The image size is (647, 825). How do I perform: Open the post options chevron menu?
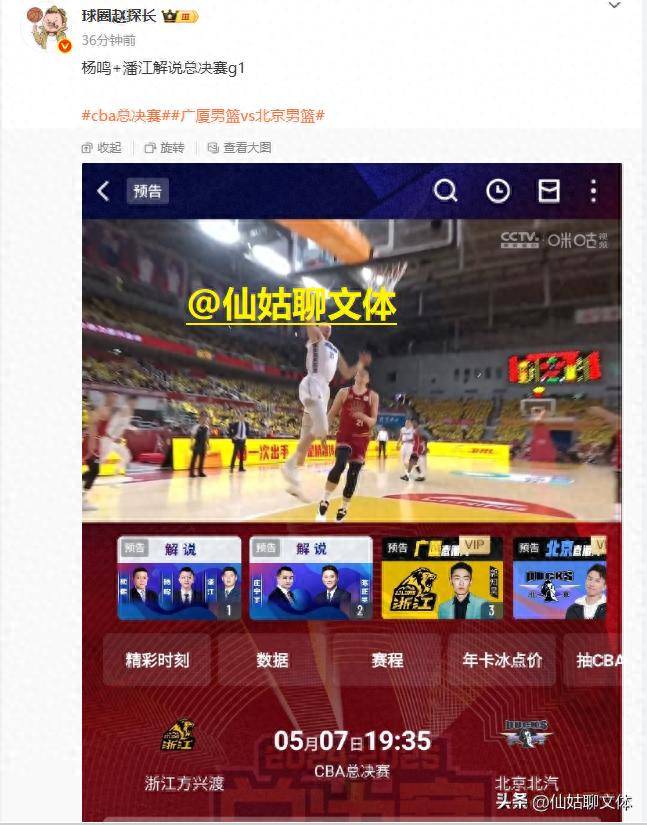coord(614,6)
